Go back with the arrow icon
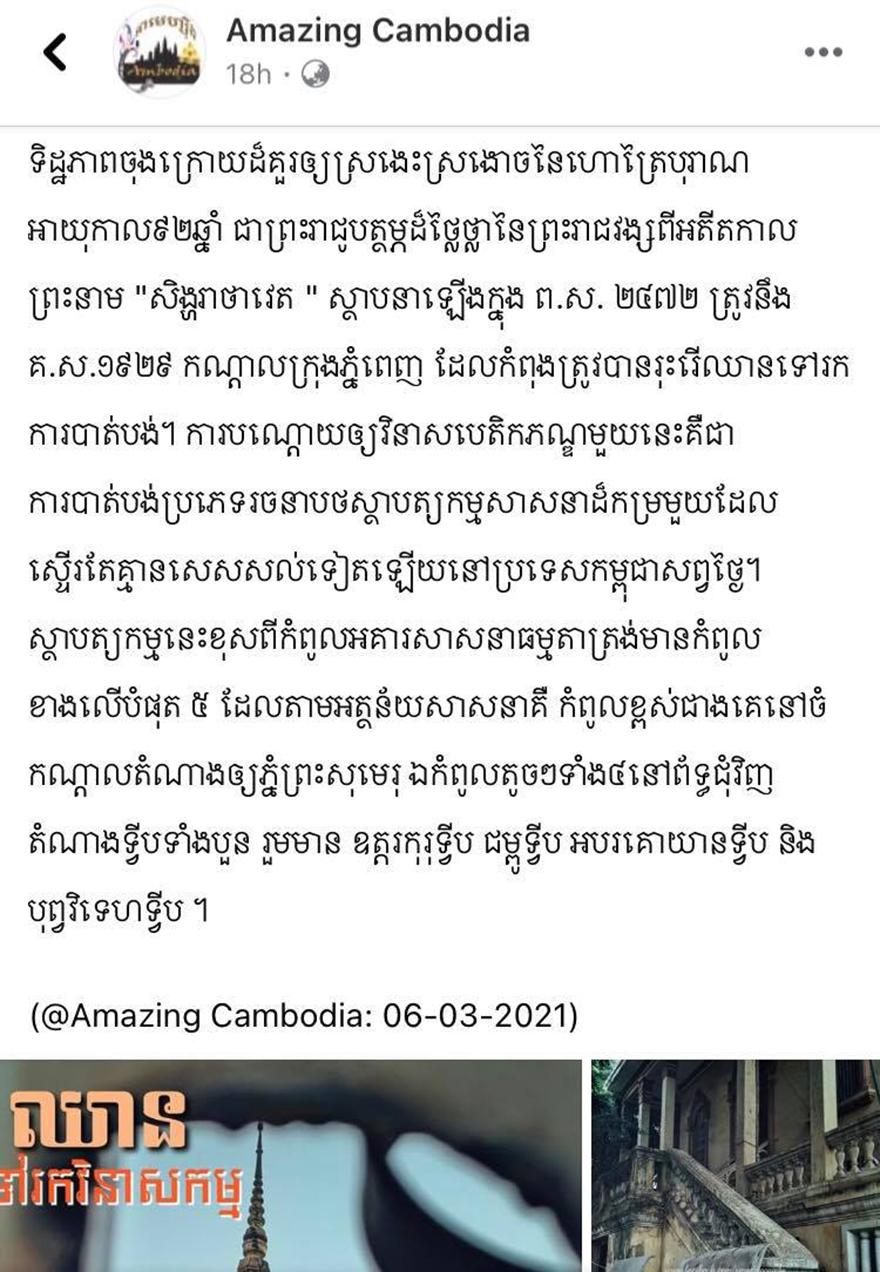Screen dimensions: 880x1272 click(55, 52)
